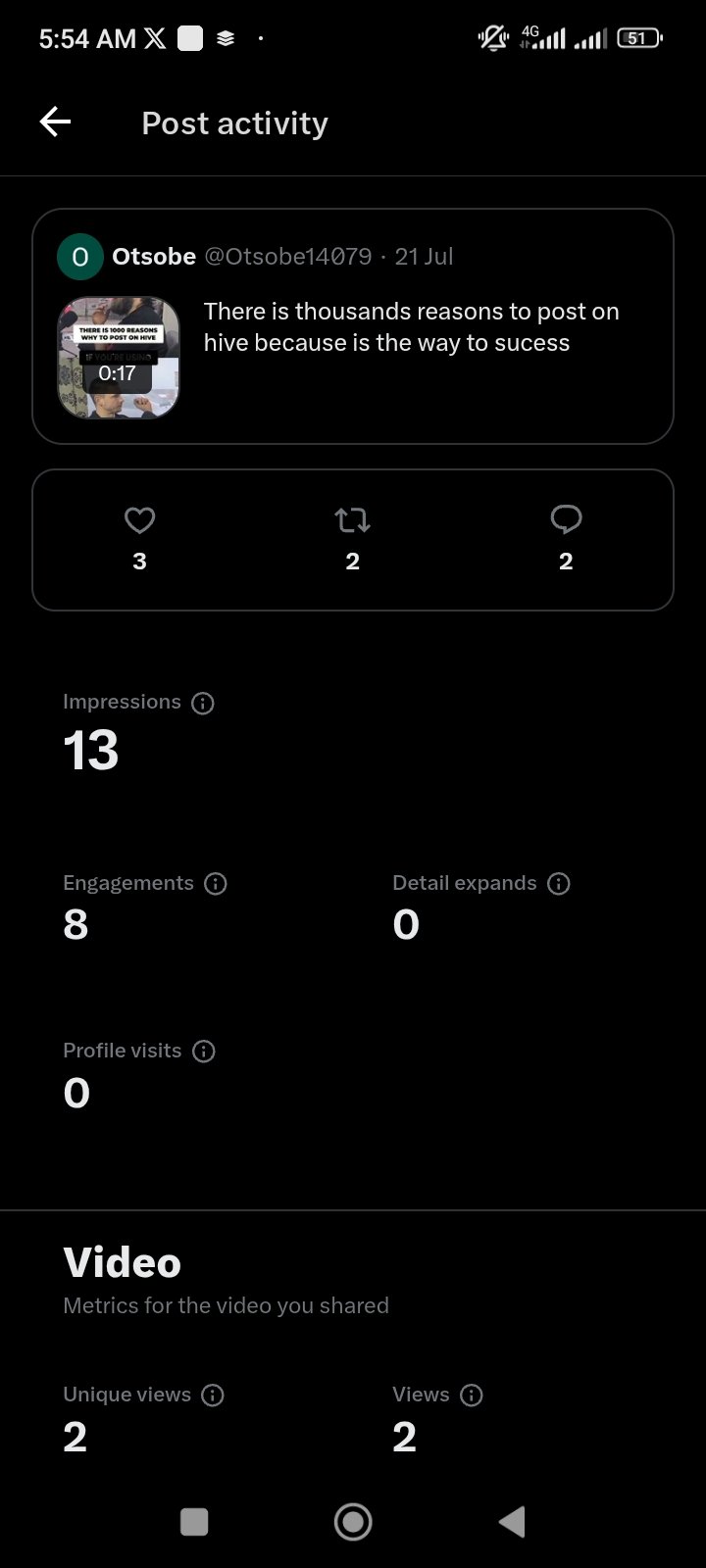Image resolution: width=706 pixels, height=1568 pixels.
Task: Open info icon beside Detail expands
Action: (x=559, y=884)
